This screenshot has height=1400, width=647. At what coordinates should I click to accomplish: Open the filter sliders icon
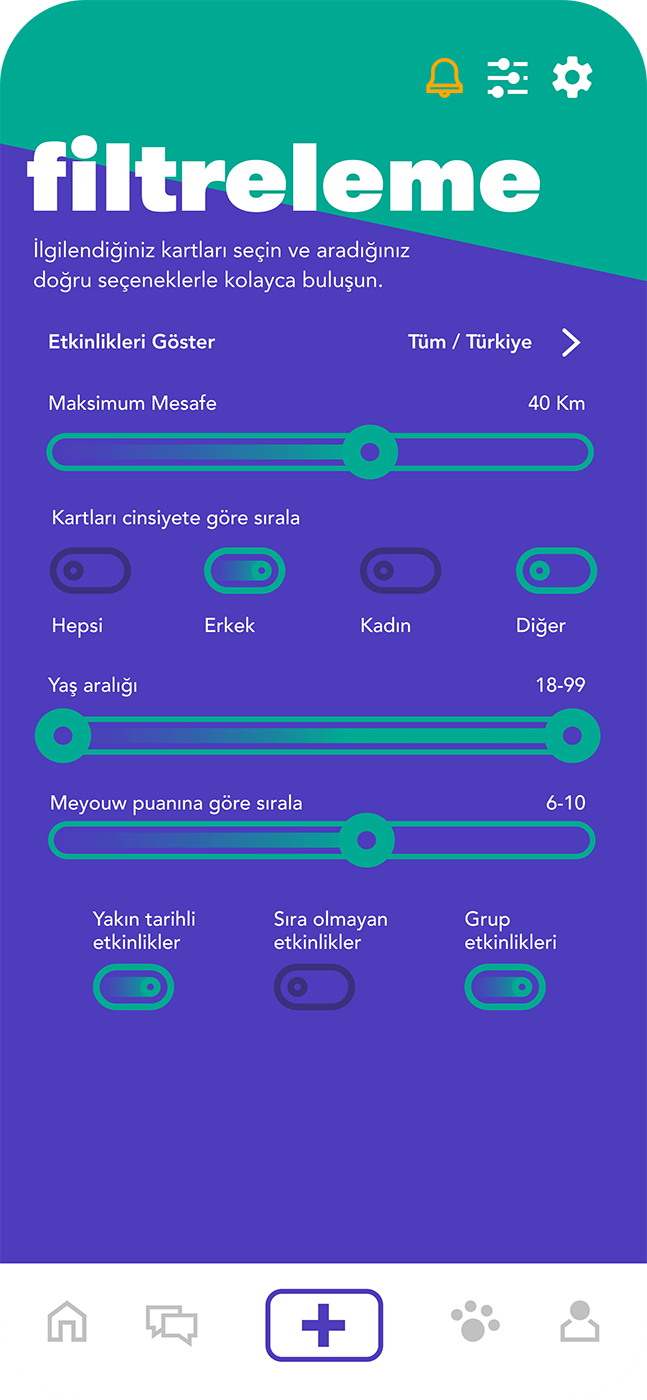pos(508,77)
